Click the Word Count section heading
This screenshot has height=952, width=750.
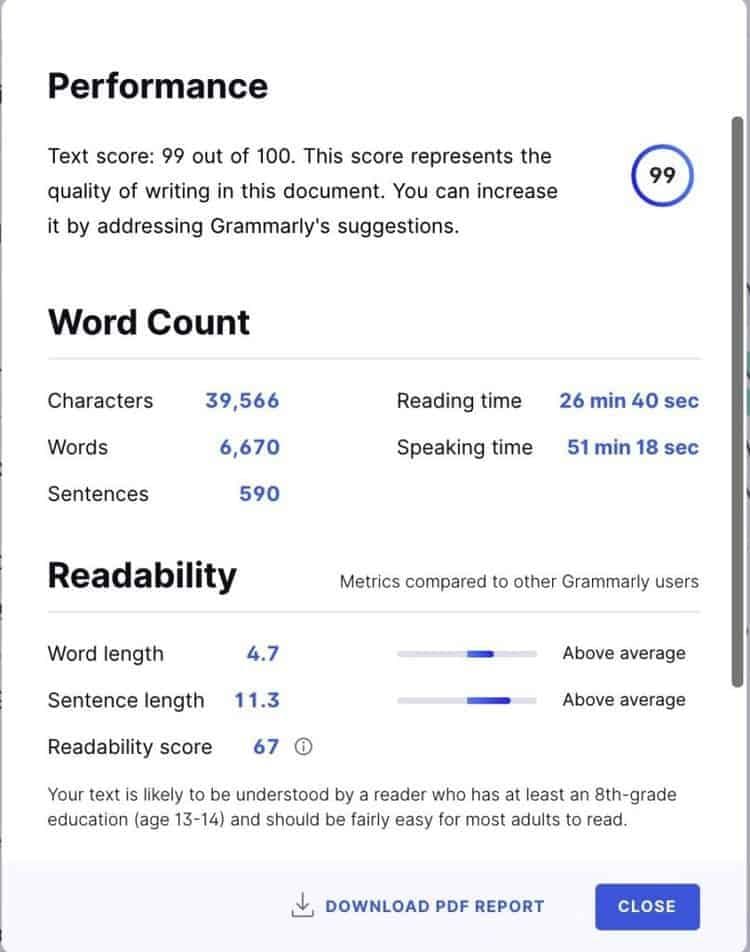click(x=148, y=322)
